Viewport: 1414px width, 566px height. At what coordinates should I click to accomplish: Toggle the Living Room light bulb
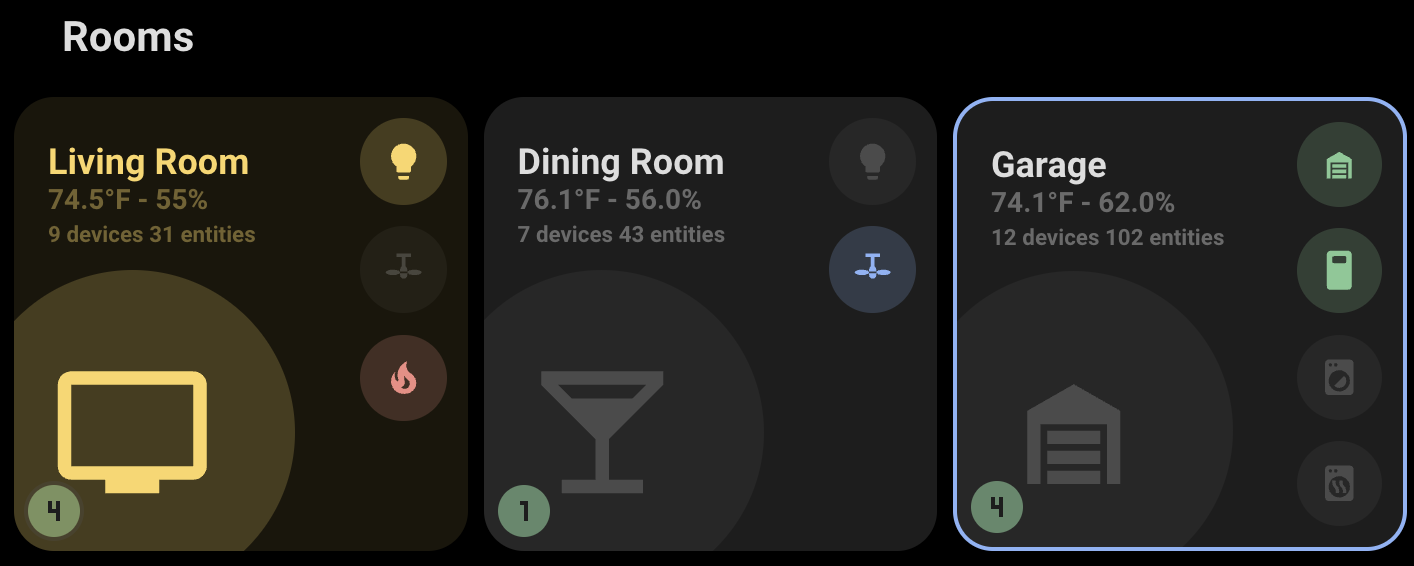[x=403, y=161]
